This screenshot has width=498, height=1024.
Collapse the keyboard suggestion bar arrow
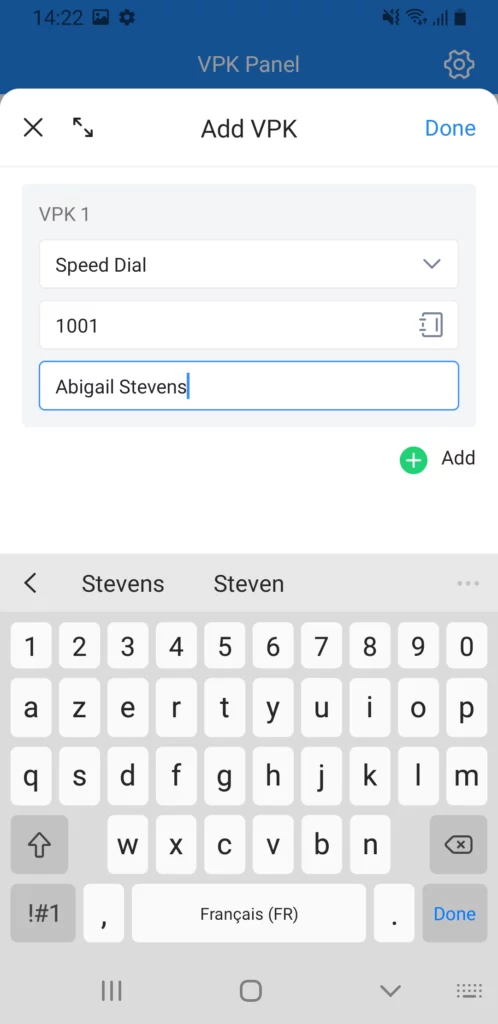coord(30,583)
